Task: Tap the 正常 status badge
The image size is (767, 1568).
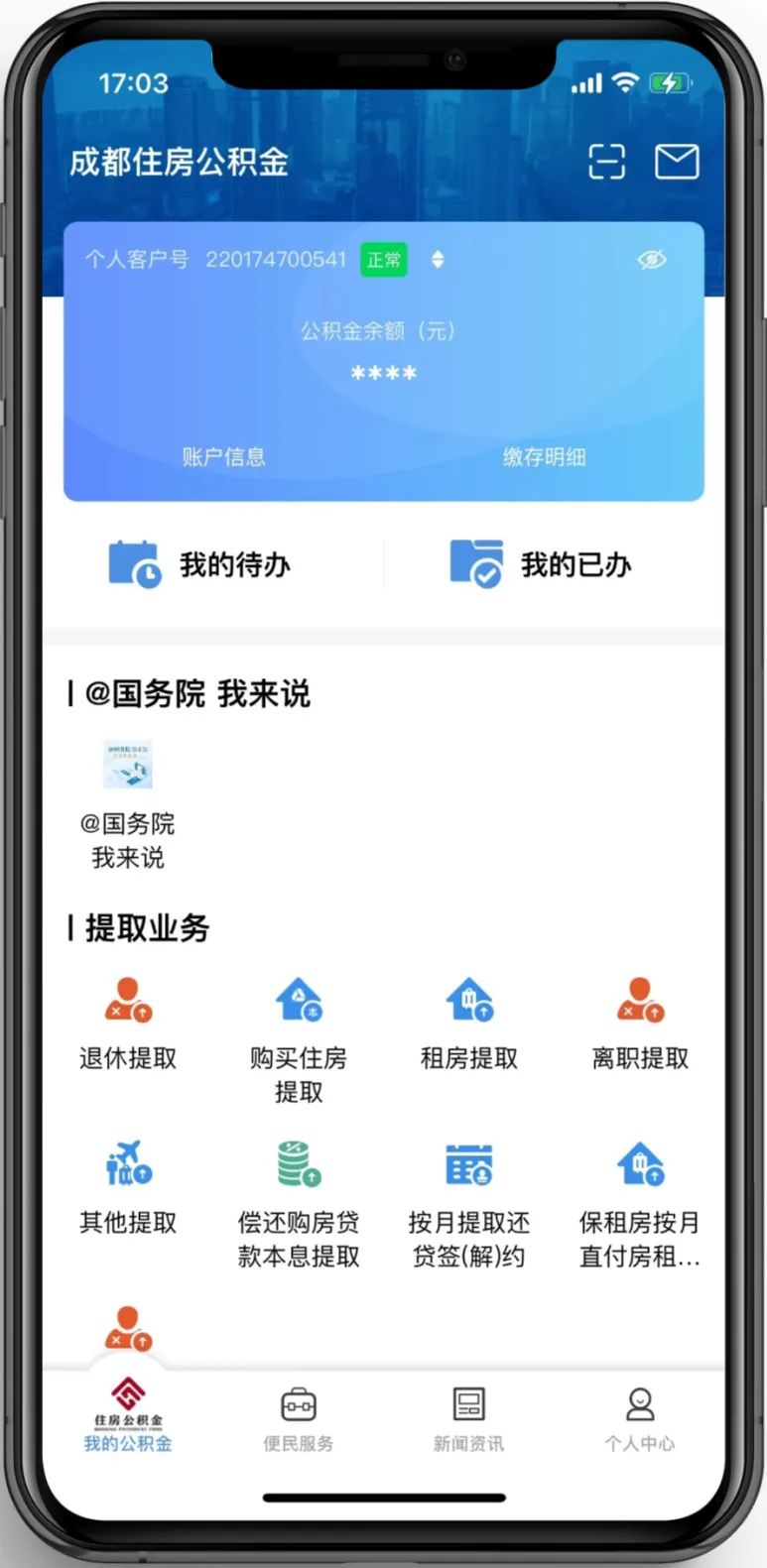Action: 384,260
